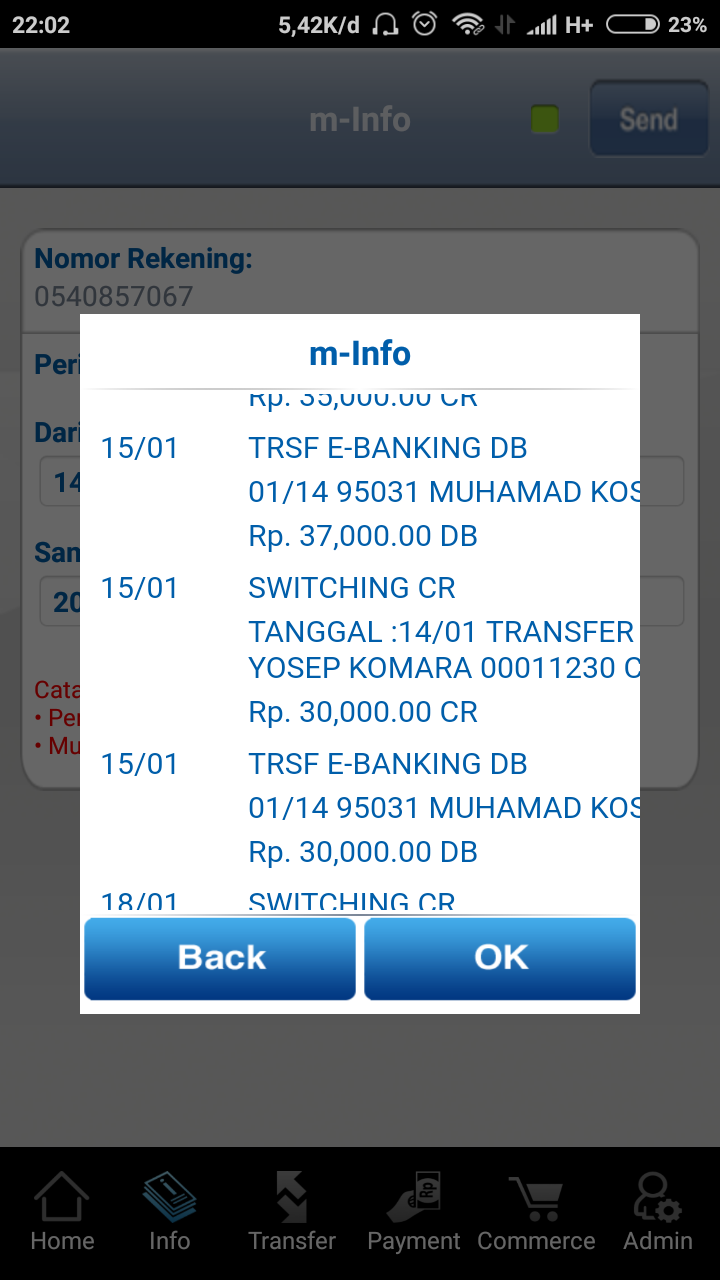Tap the Back button in m-Info dialog
The image size is (720, 1280).
220,958
